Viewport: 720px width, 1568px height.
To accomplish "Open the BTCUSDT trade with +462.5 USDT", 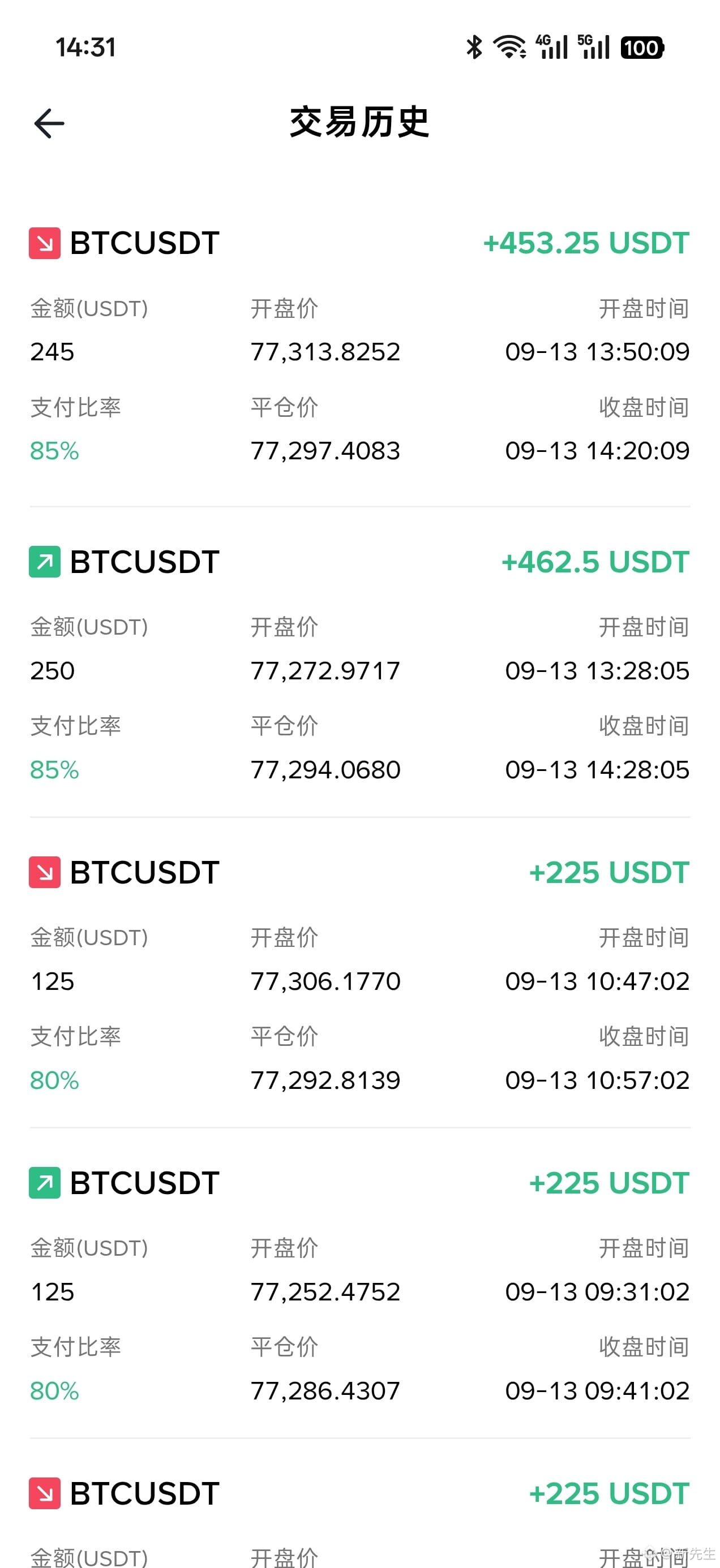I will [x=360, y=664].
